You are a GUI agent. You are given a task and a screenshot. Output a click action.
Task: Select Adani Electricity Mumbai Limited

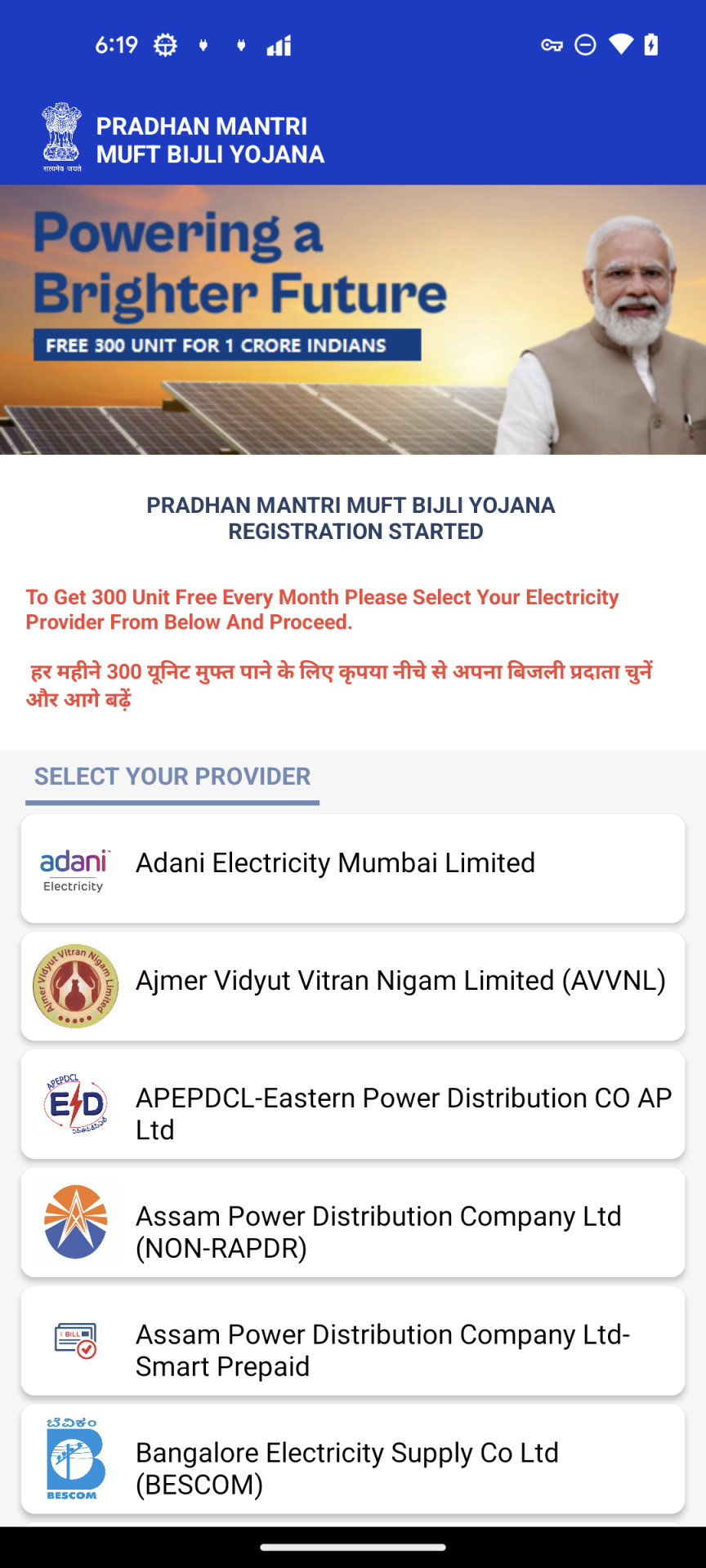coord(353,868)
